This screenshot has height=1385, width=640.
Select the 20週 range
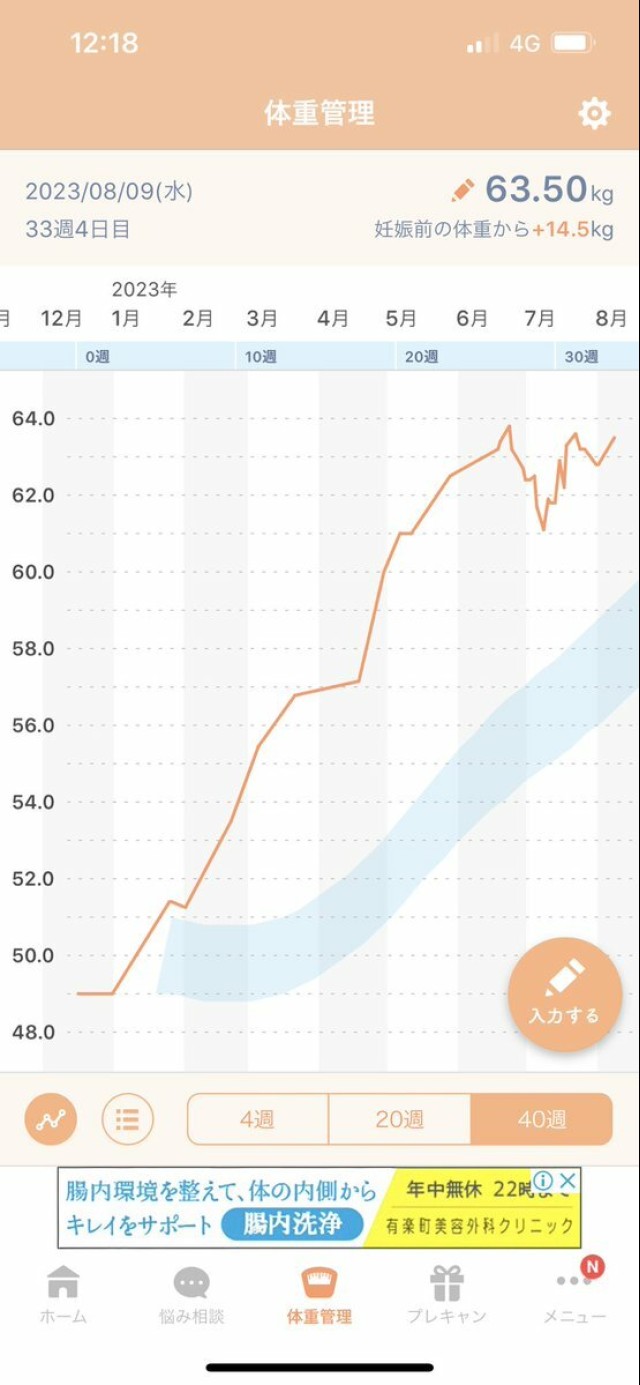point(399,1119)
